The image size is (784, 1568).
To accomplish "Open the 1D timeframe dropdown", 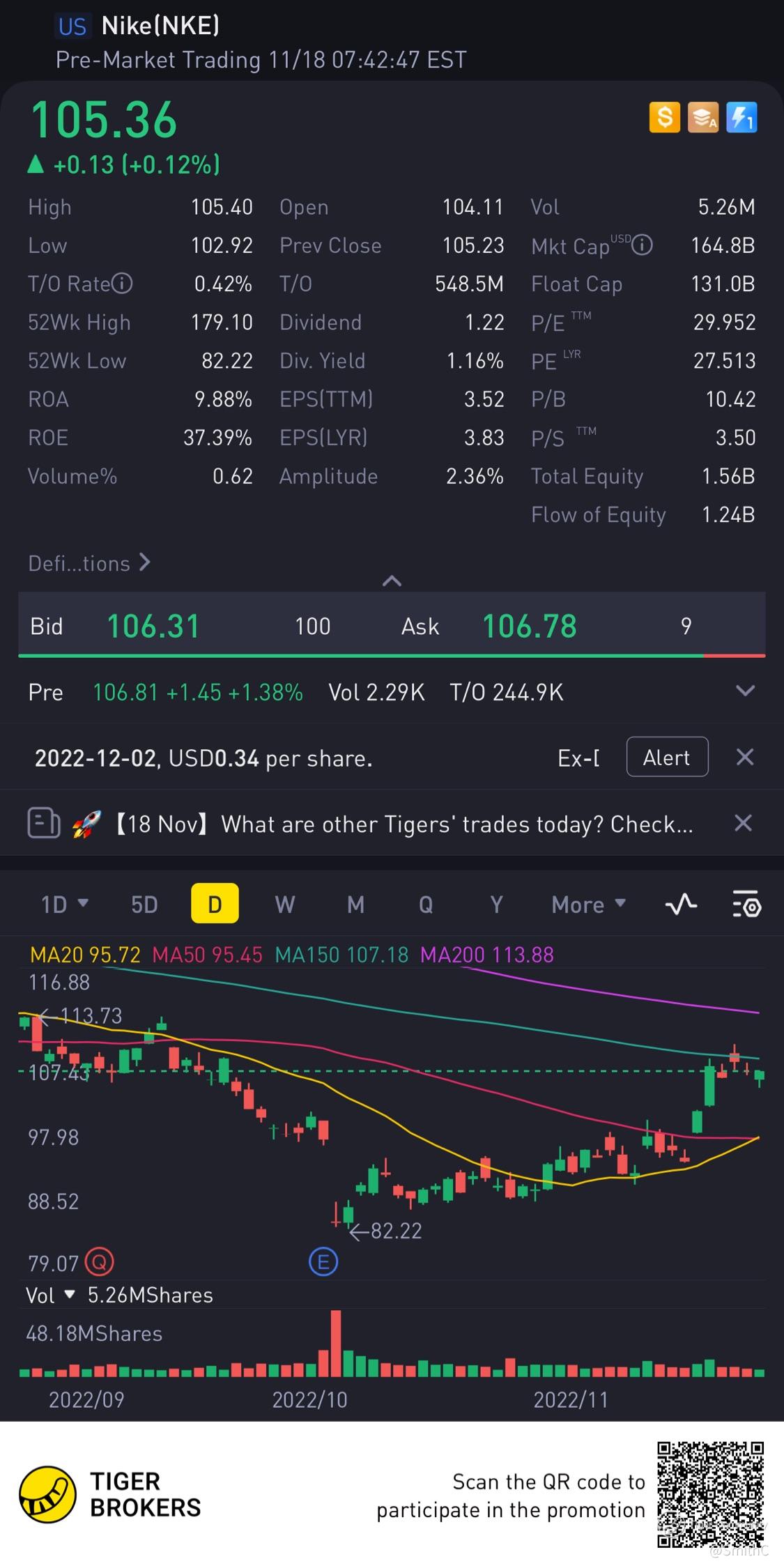I will point(64,905).
